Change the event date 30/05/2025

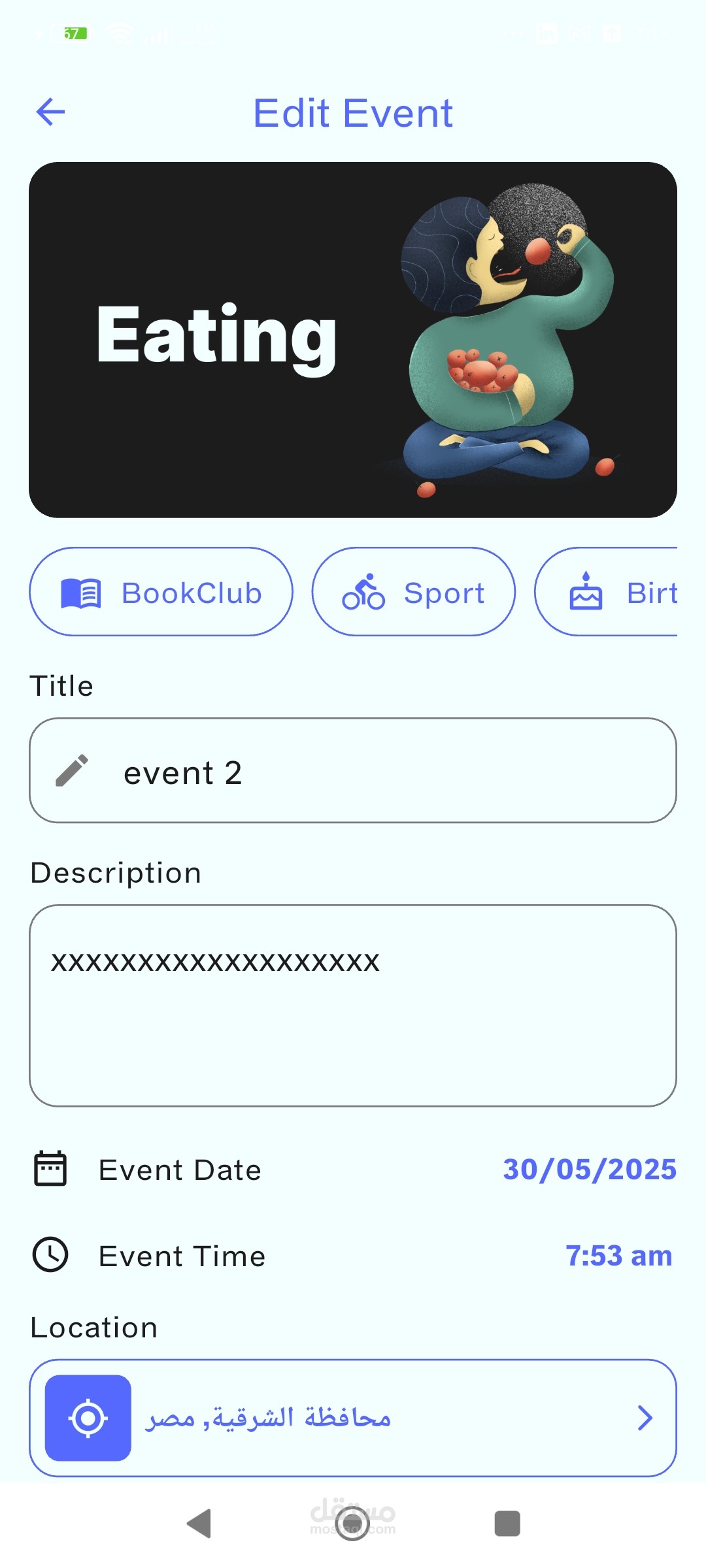589,1169
